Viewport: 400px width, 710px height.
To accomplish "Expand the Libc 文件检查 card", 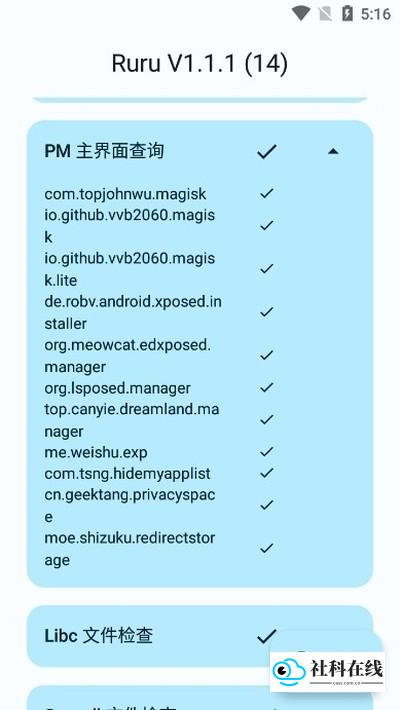I will coord(200,636).
